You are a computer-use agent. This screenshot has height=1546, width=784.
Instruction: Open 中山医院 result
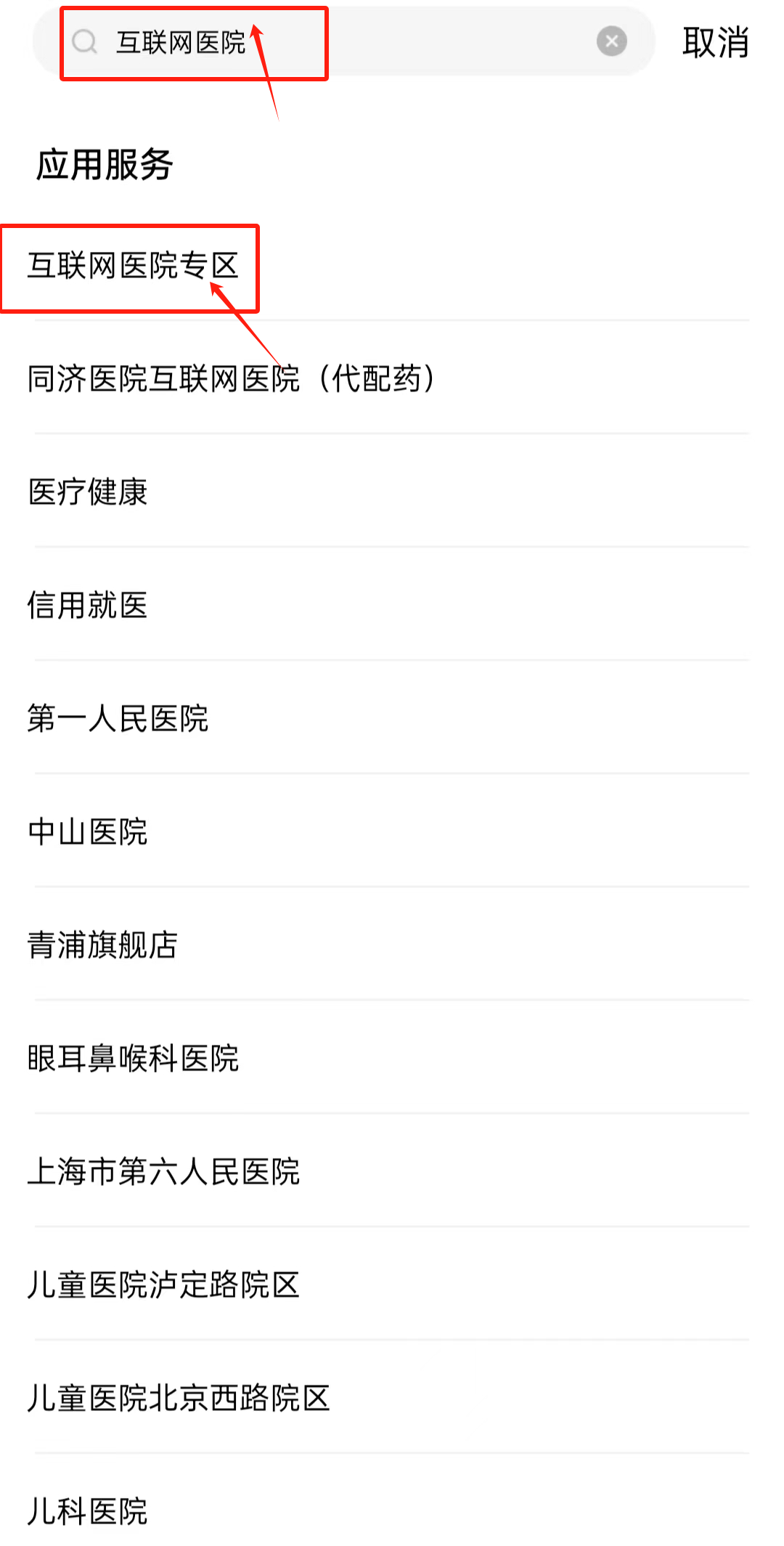click(x=89, y=832)
